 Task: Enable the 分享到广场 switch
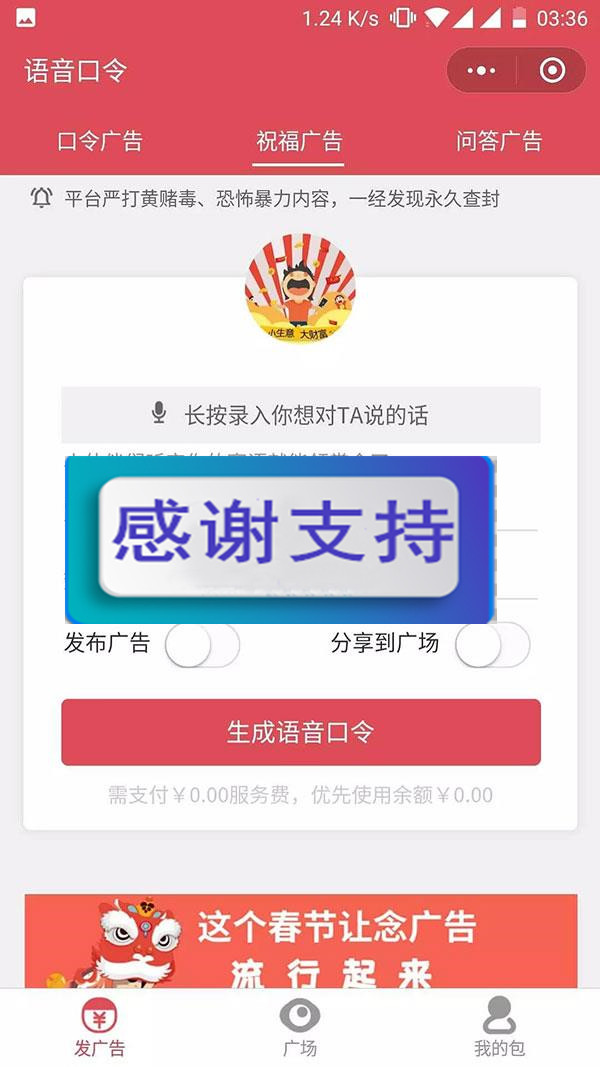[491, 645]
